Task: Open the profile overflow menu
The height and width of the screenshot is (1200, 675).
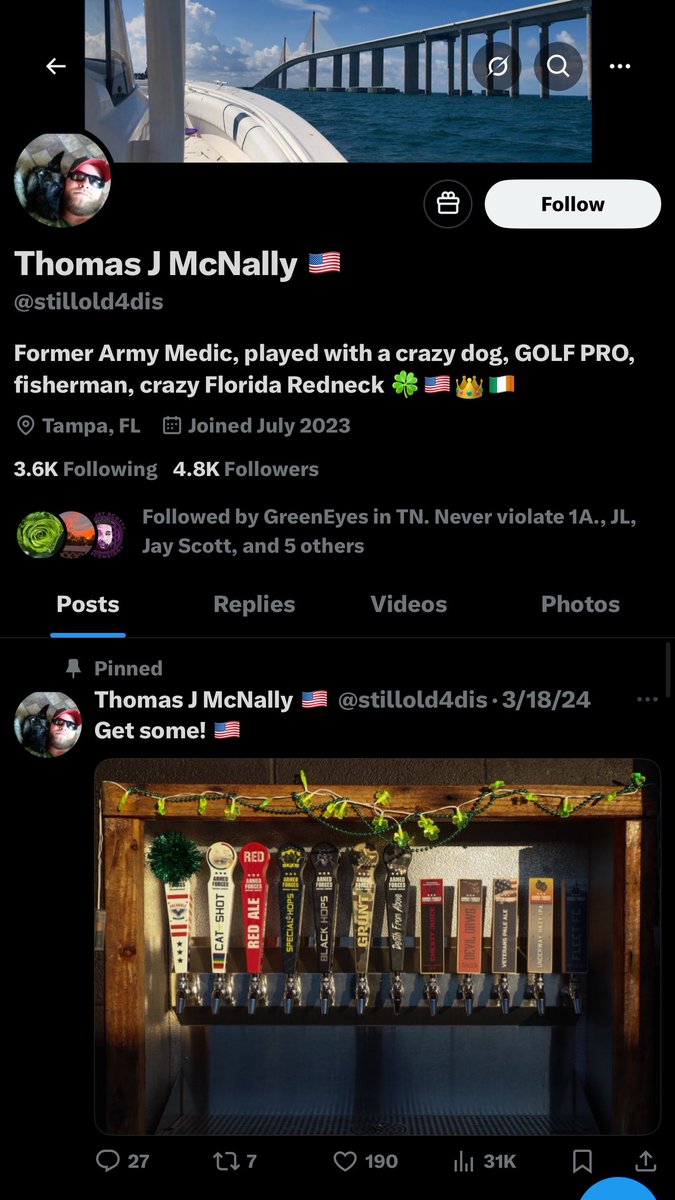Action: click(620, 67)
